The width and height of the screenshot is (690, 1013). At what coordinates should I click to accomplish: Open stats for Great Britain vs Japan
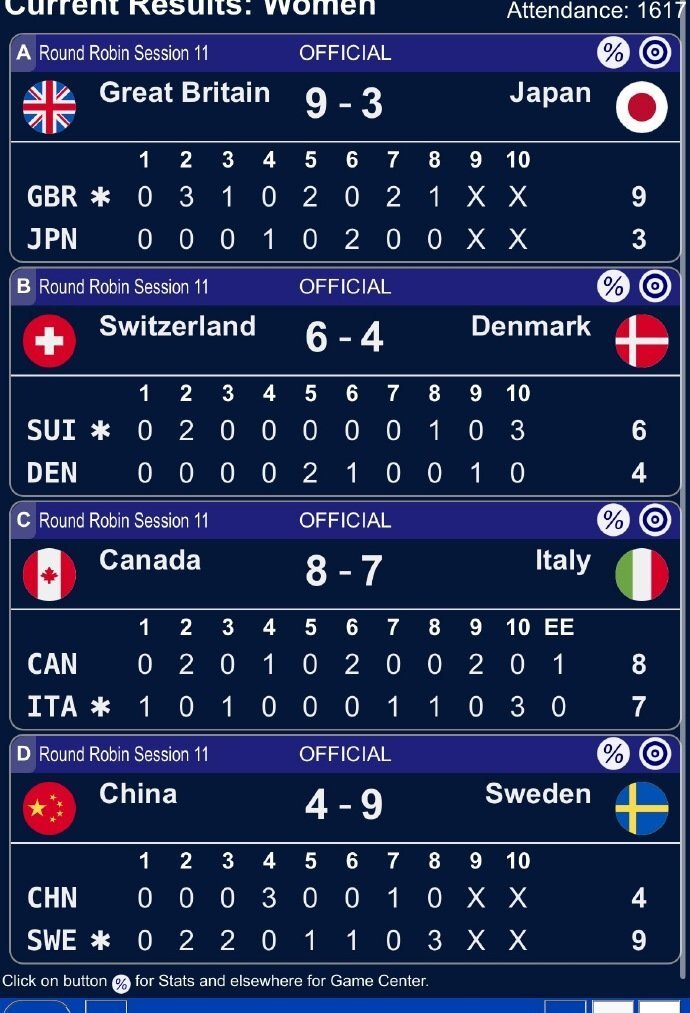[612, 53]
